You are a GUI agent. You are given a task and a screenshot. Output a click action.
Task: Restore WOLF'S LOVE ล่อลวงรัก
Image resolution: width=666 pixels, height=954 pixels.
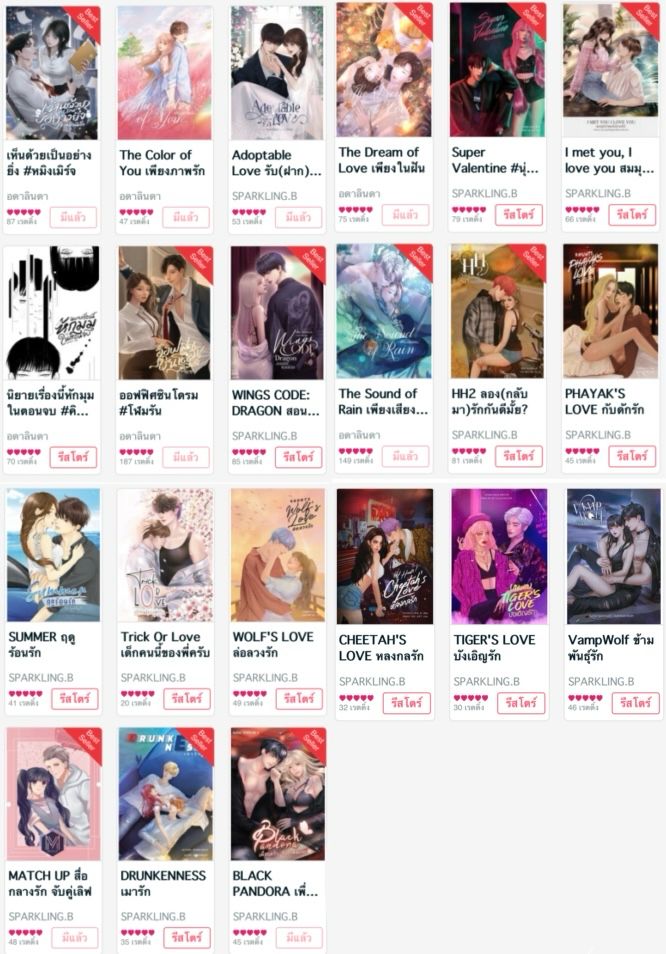coord(299,699)
